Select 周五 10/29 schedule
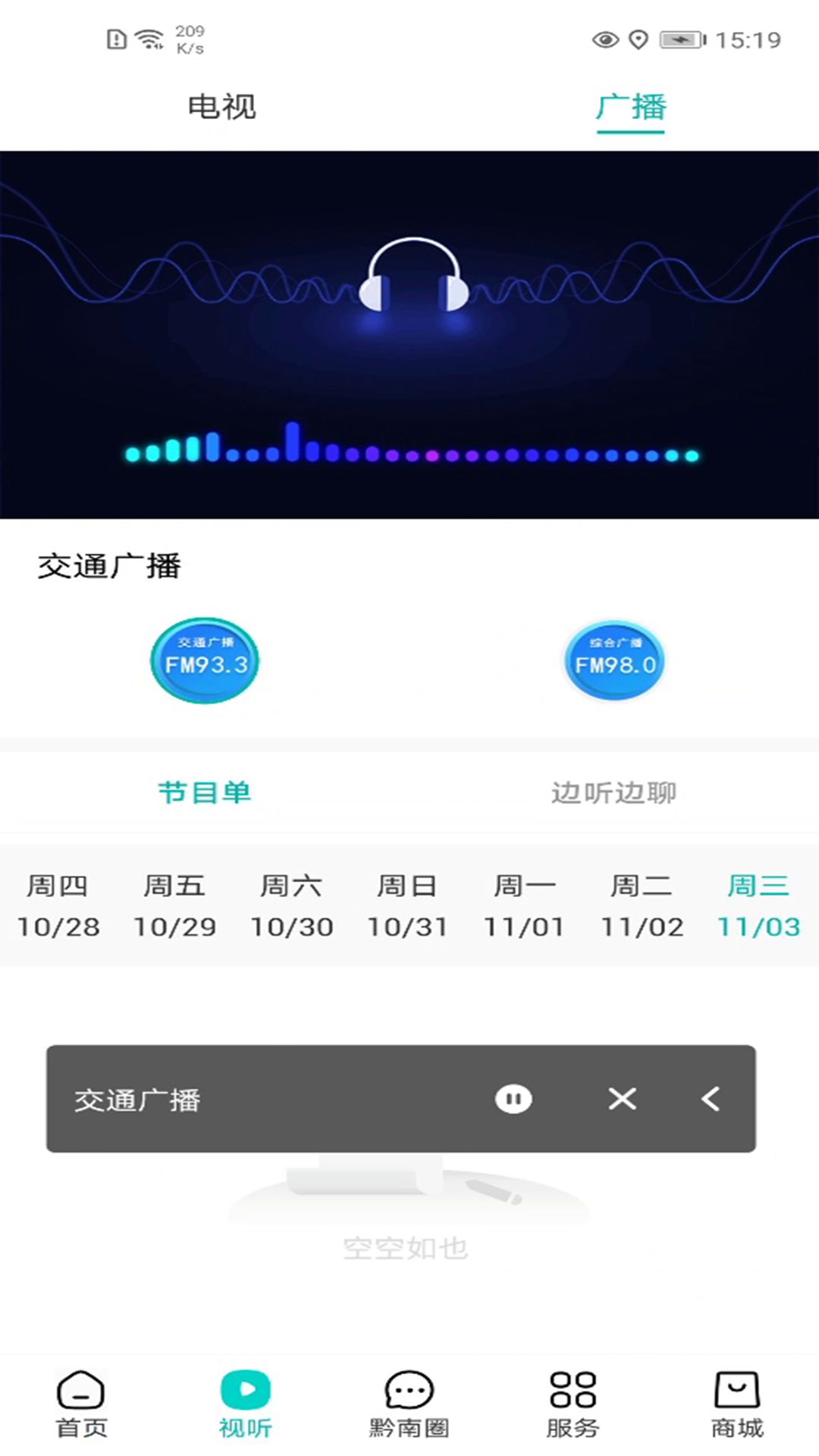The height and width of the screenshot is (1456, 819). 175,905
